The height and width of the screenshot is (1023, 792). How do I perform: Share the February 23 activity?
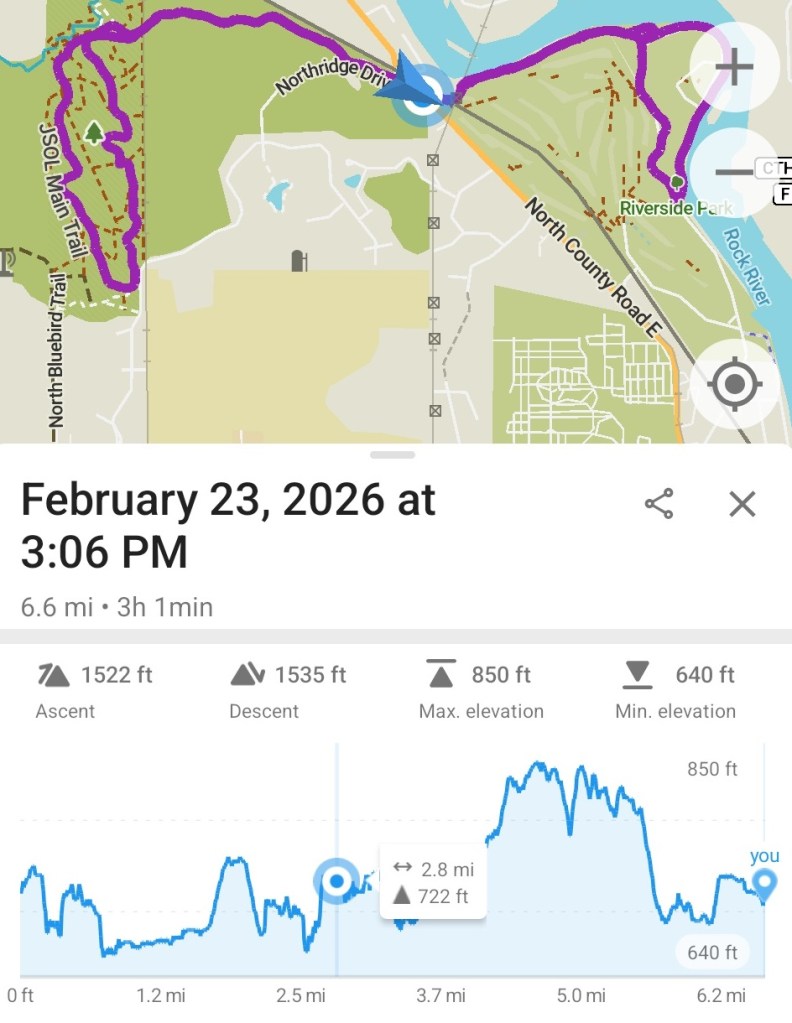tap(659, 504)
